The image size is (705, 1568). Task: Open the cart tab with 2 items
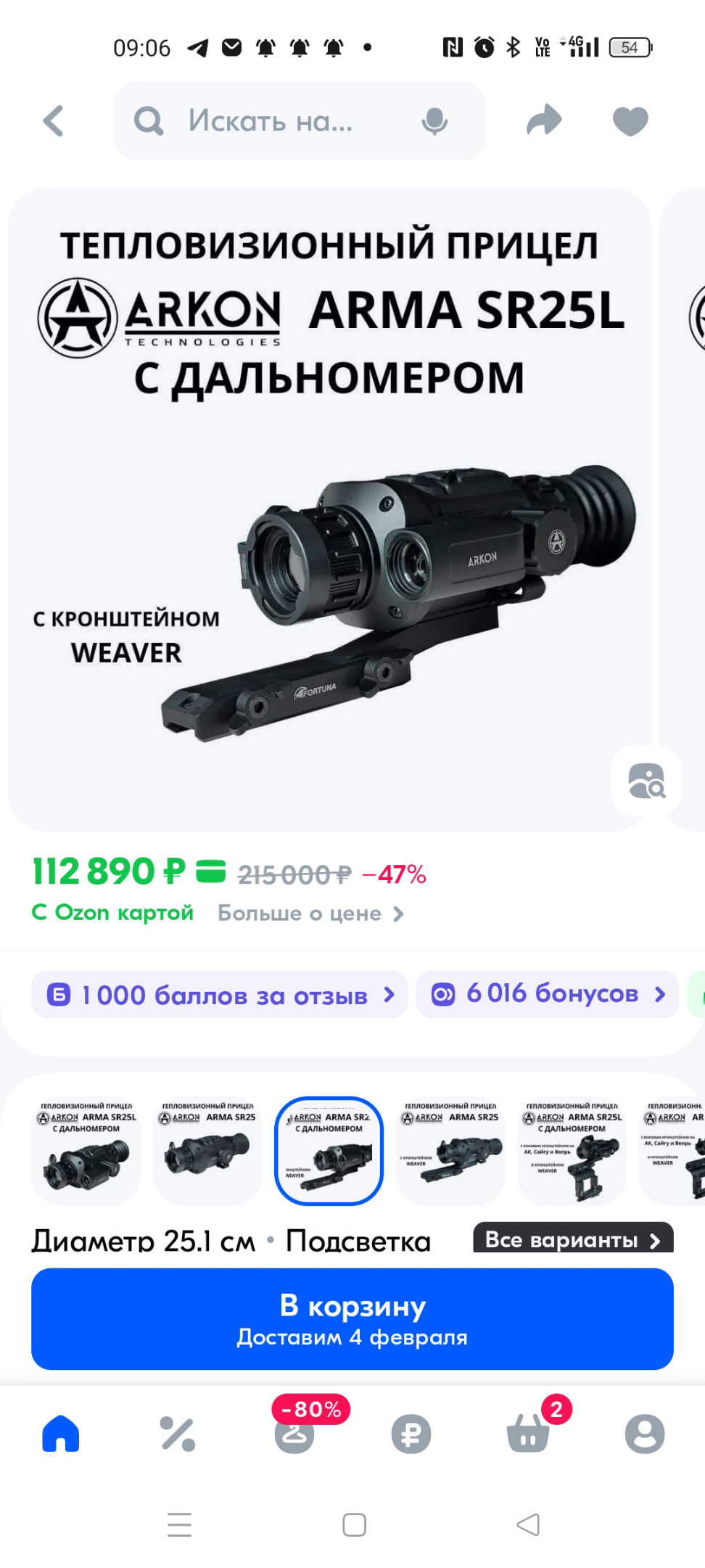click(x=528, y=1434)
